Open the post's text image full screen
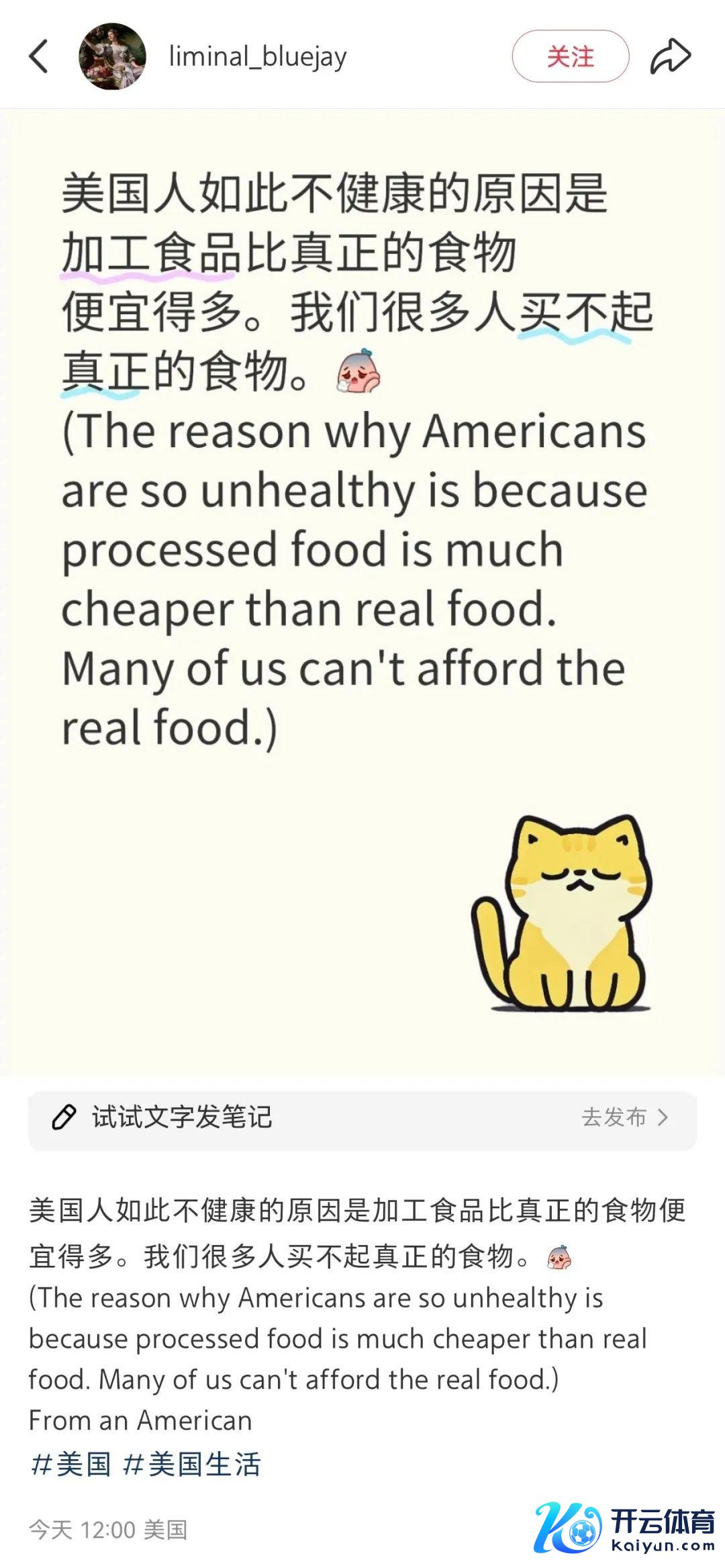The height and width of the screenshot is (1568, 725). (x=362, y=591)
